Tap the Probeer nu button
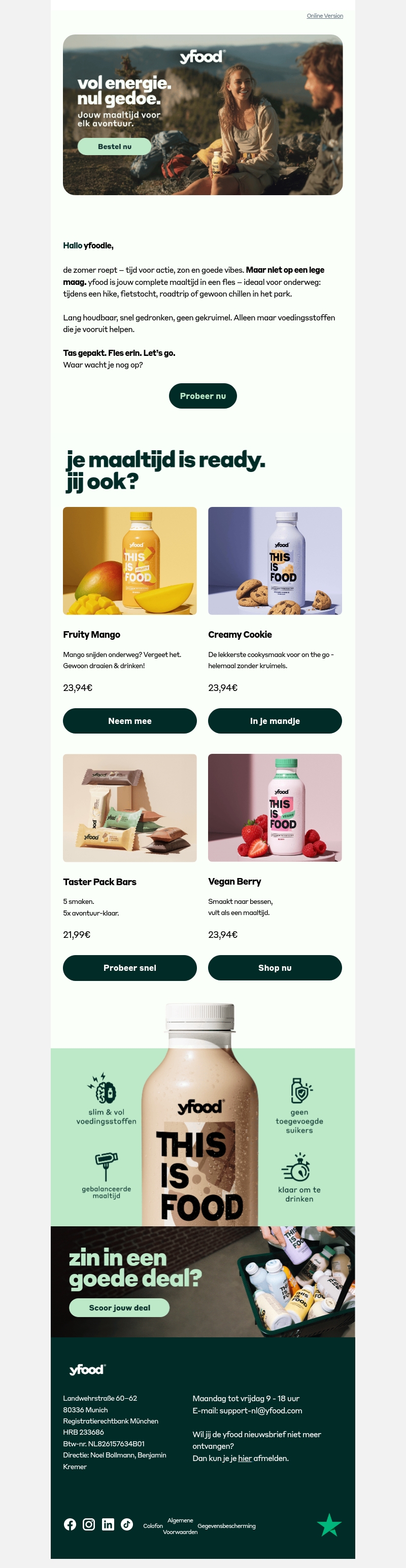 coord(202,395)
